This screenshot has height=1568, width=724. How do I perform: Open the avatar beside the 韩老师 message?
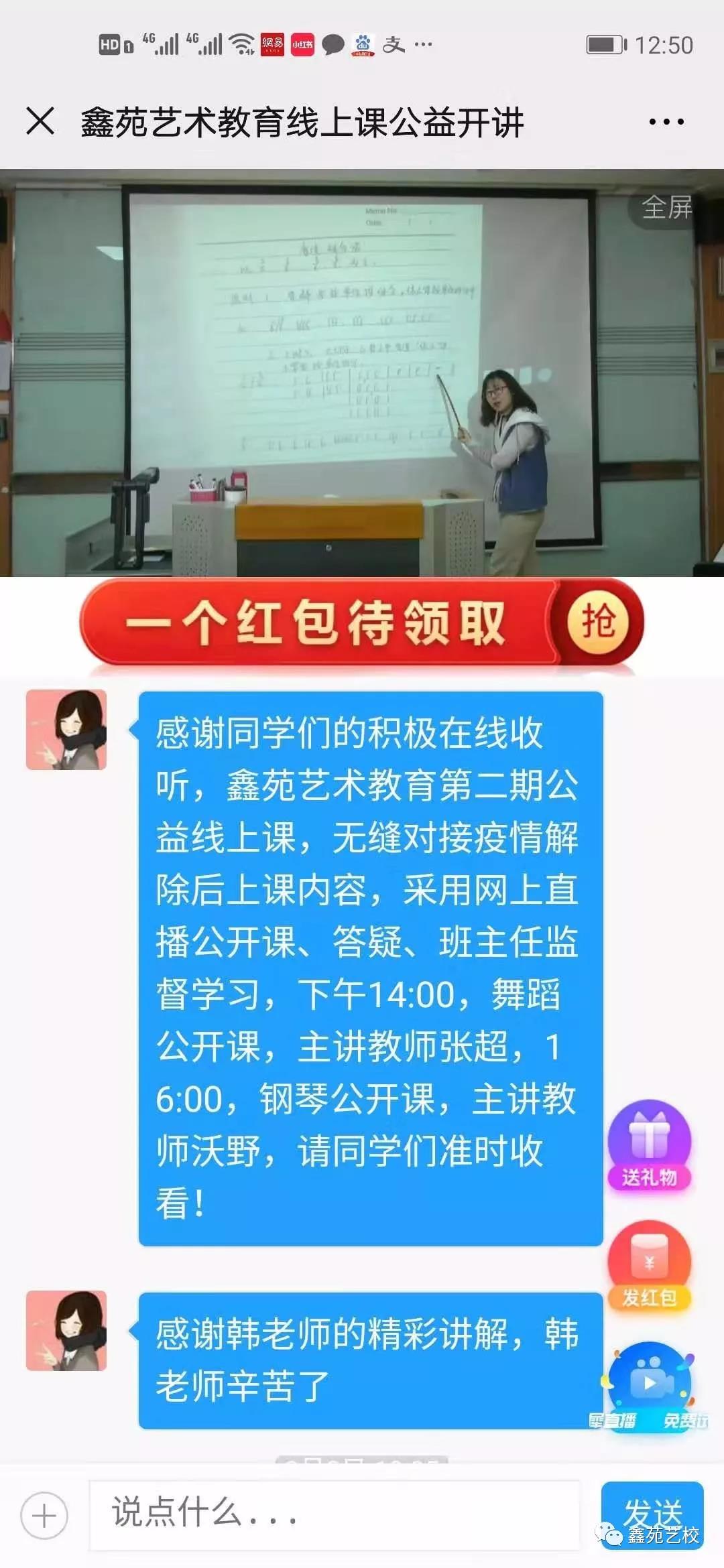pos(66,1331)
